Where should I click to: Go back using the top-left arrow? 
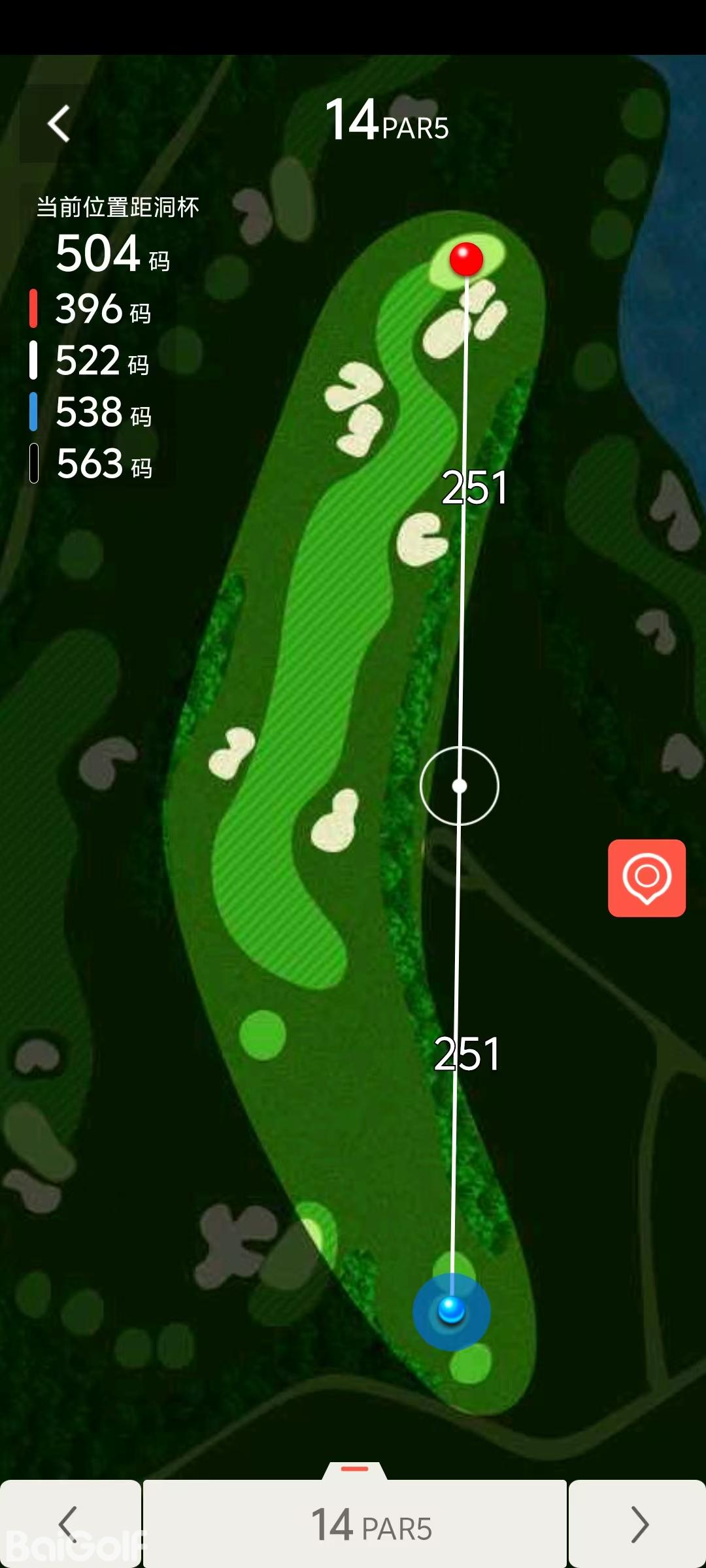click(59, 123)
